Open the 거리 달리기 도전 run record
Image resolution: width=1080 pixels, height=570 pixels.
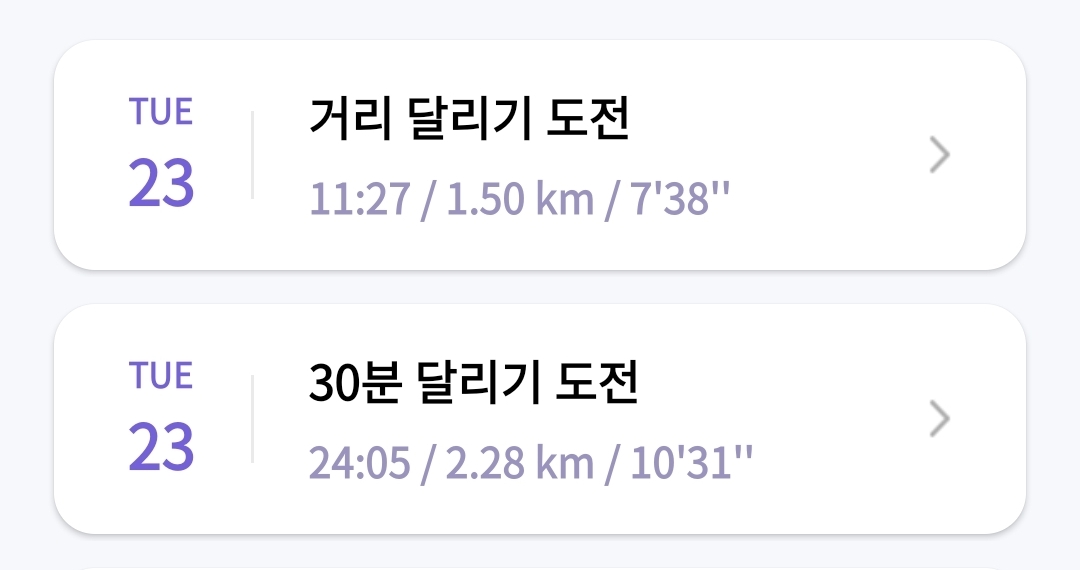click(540, 156)
